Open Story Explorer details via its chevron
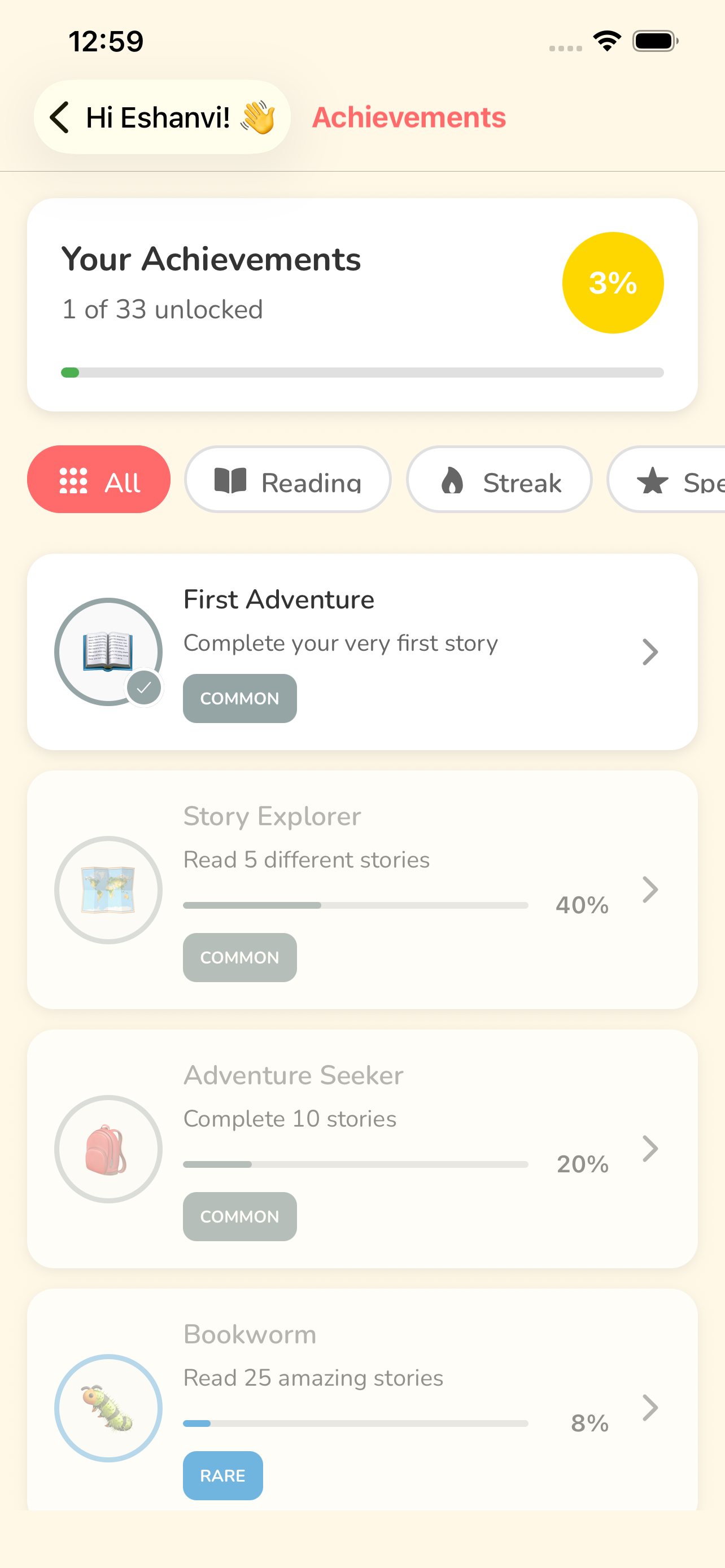The width and height of the screenshot is (725, 1568). click(650, 890)
